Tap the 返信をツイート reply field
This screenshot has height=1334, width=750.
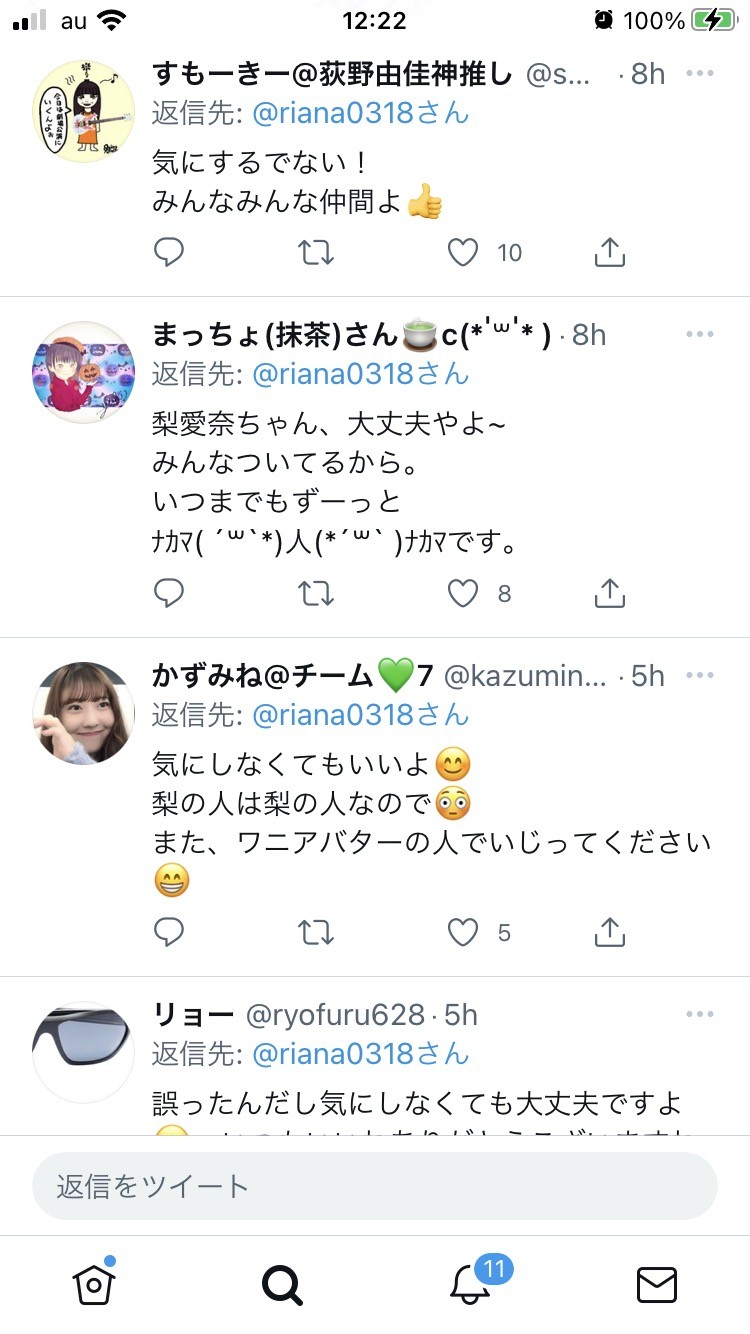[x=375, y=1186]
